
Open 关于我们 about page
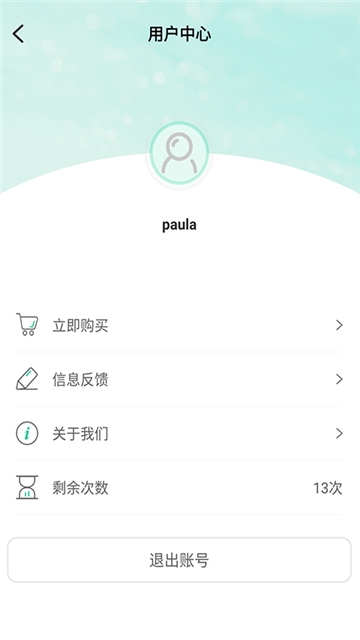(179, 433)
